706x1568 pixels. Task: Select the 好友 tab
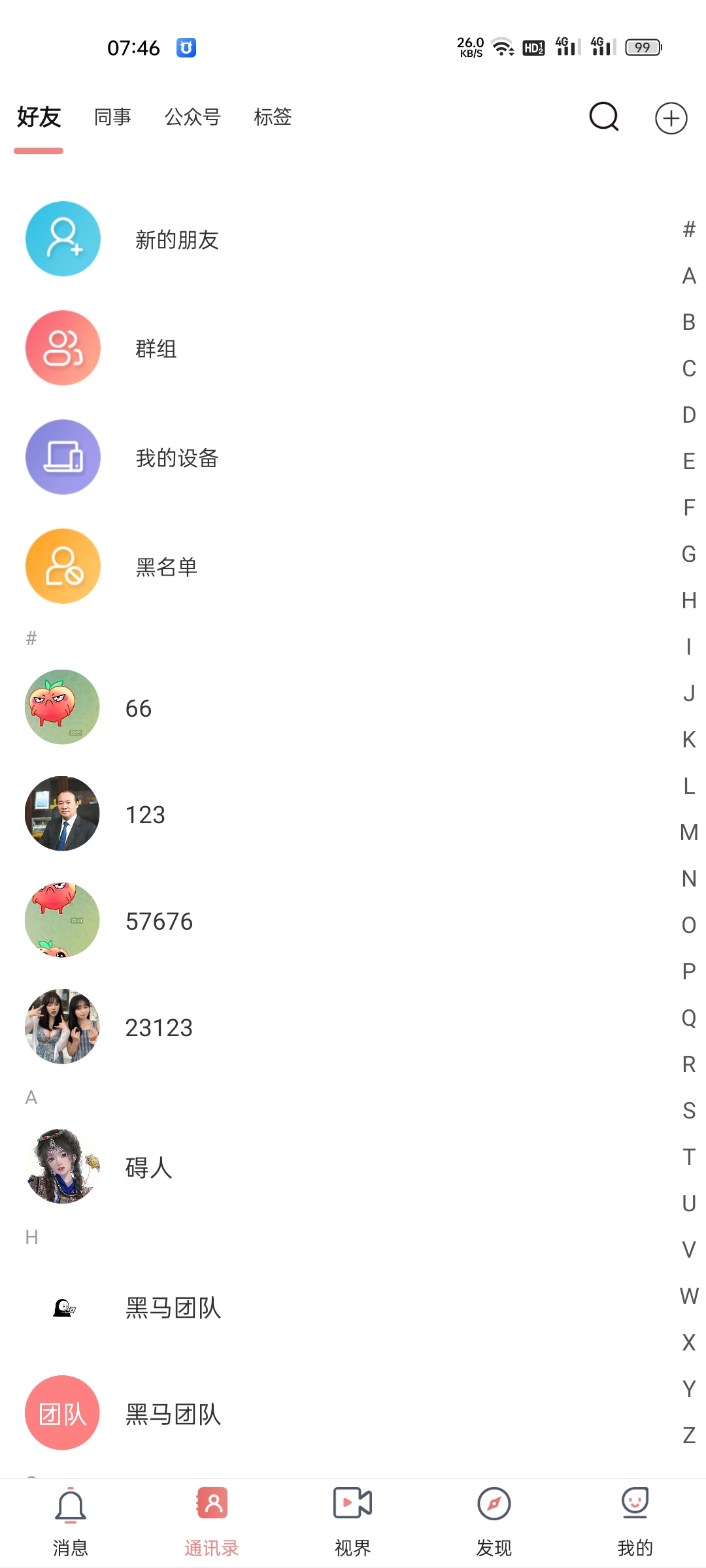pos(39,118)
